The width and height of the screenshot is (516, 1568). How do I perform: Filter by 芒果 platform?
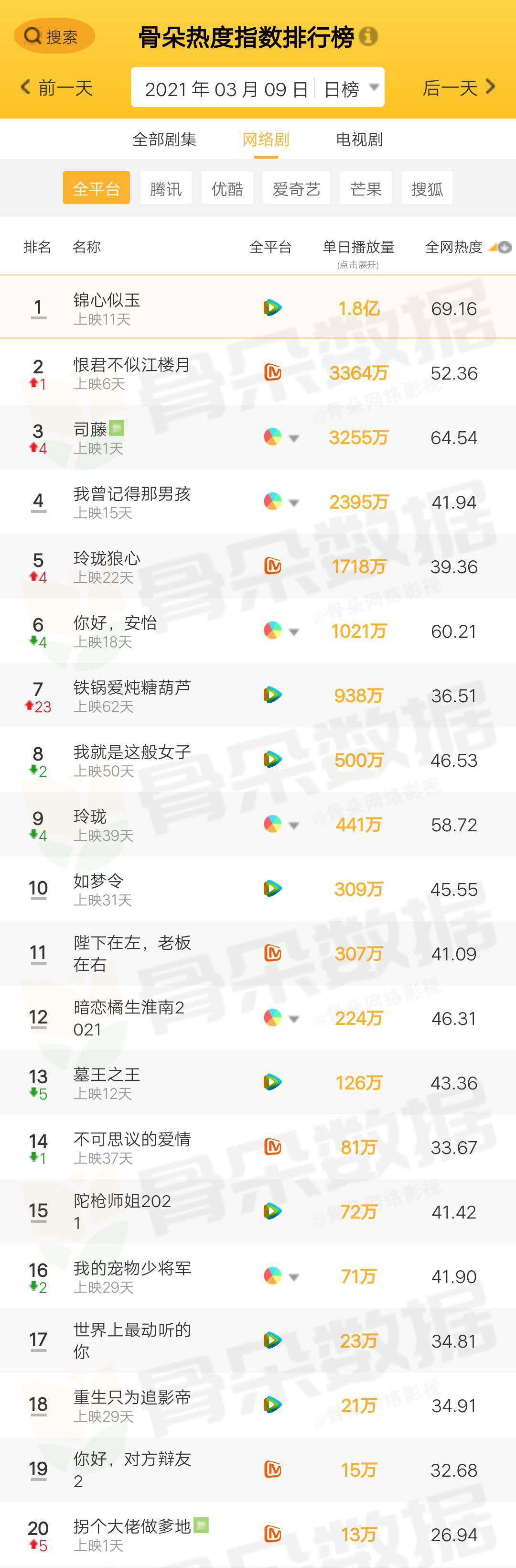click(365, 189)
